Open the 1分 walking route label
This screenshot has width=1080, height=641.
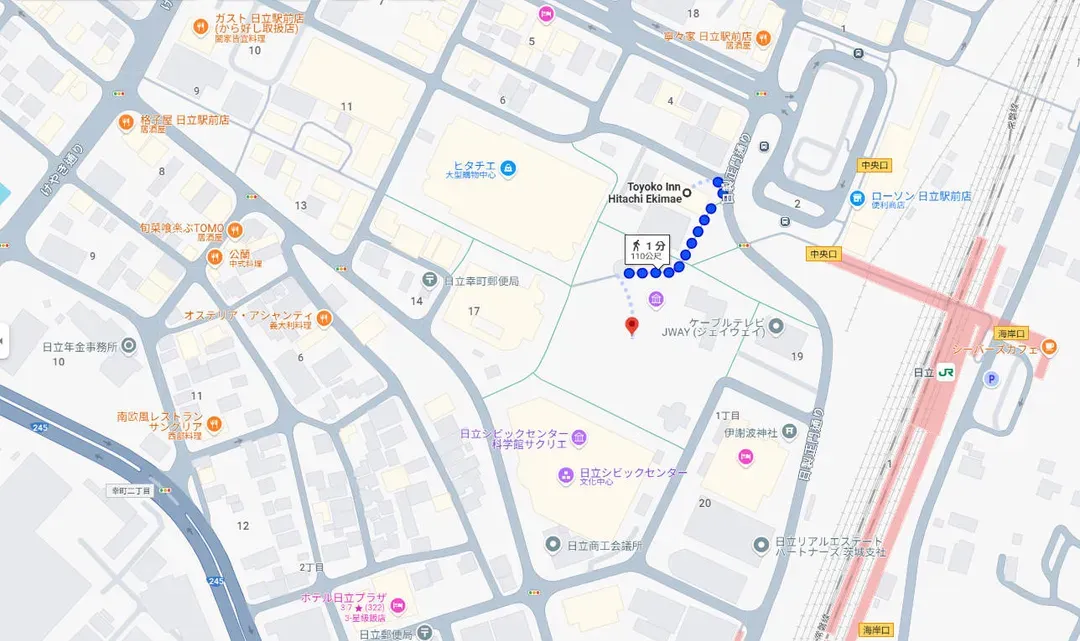(648, 250)
